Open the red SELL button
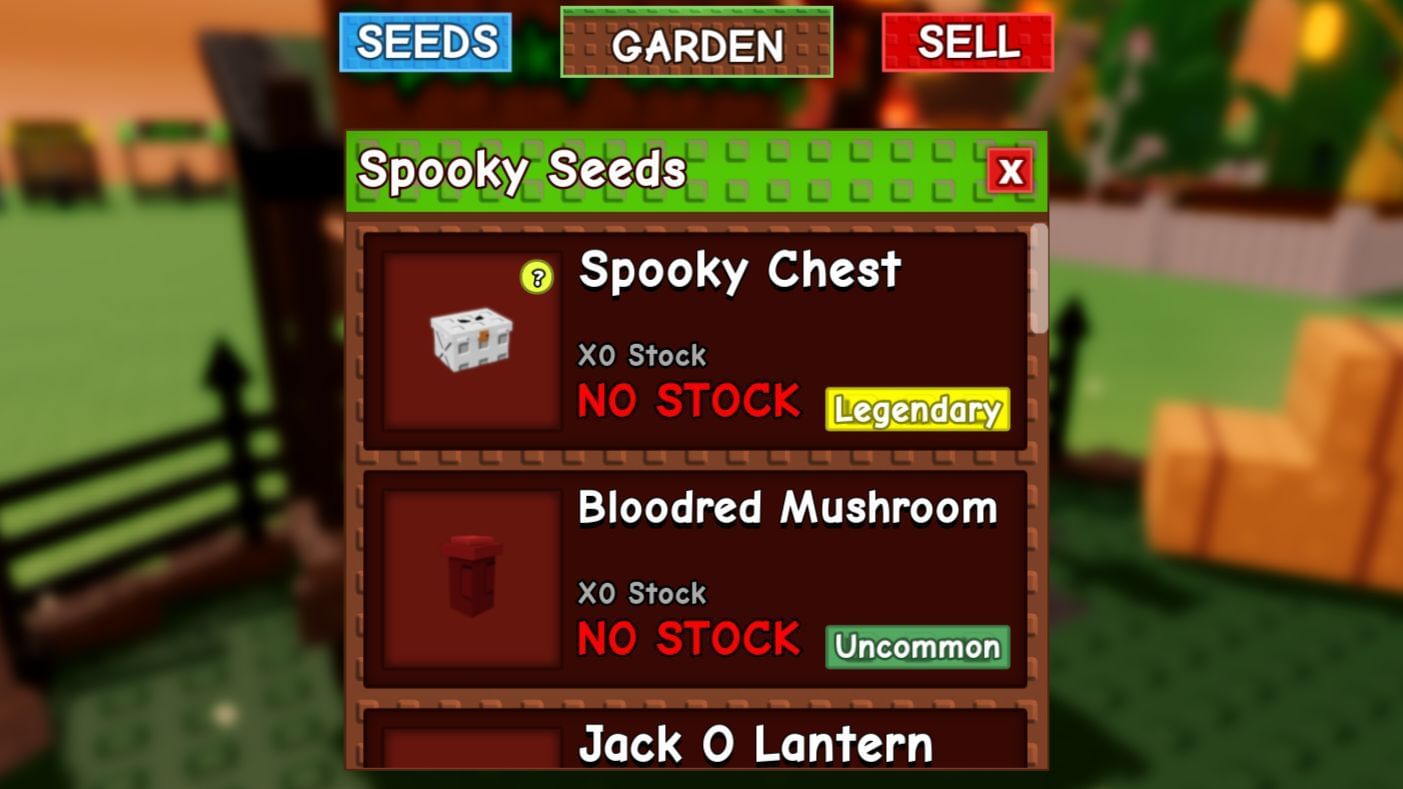This screenshot has width=1403, height=789. (967, 43)
